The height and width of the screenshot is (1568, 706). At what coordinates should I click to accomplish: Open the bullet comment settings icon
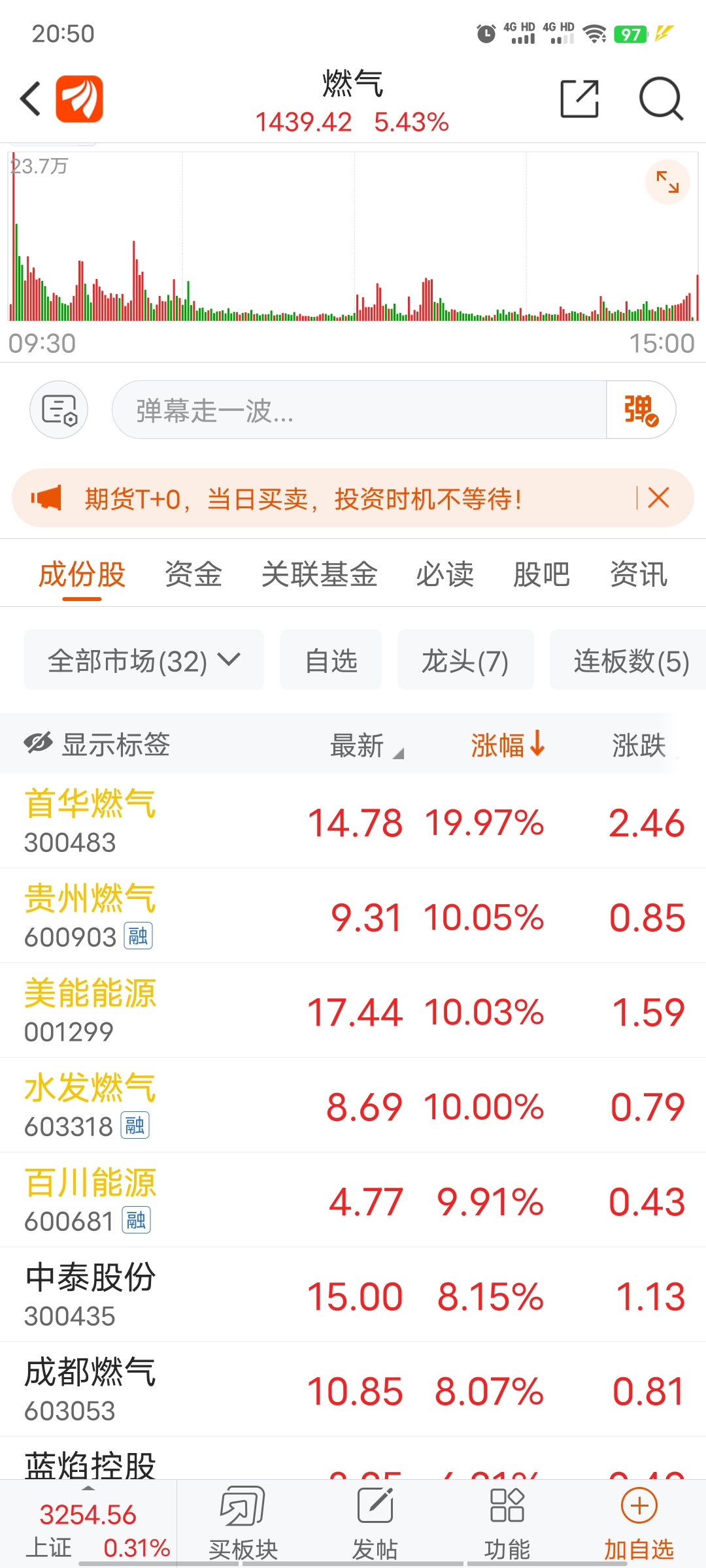tap(59, 410)
